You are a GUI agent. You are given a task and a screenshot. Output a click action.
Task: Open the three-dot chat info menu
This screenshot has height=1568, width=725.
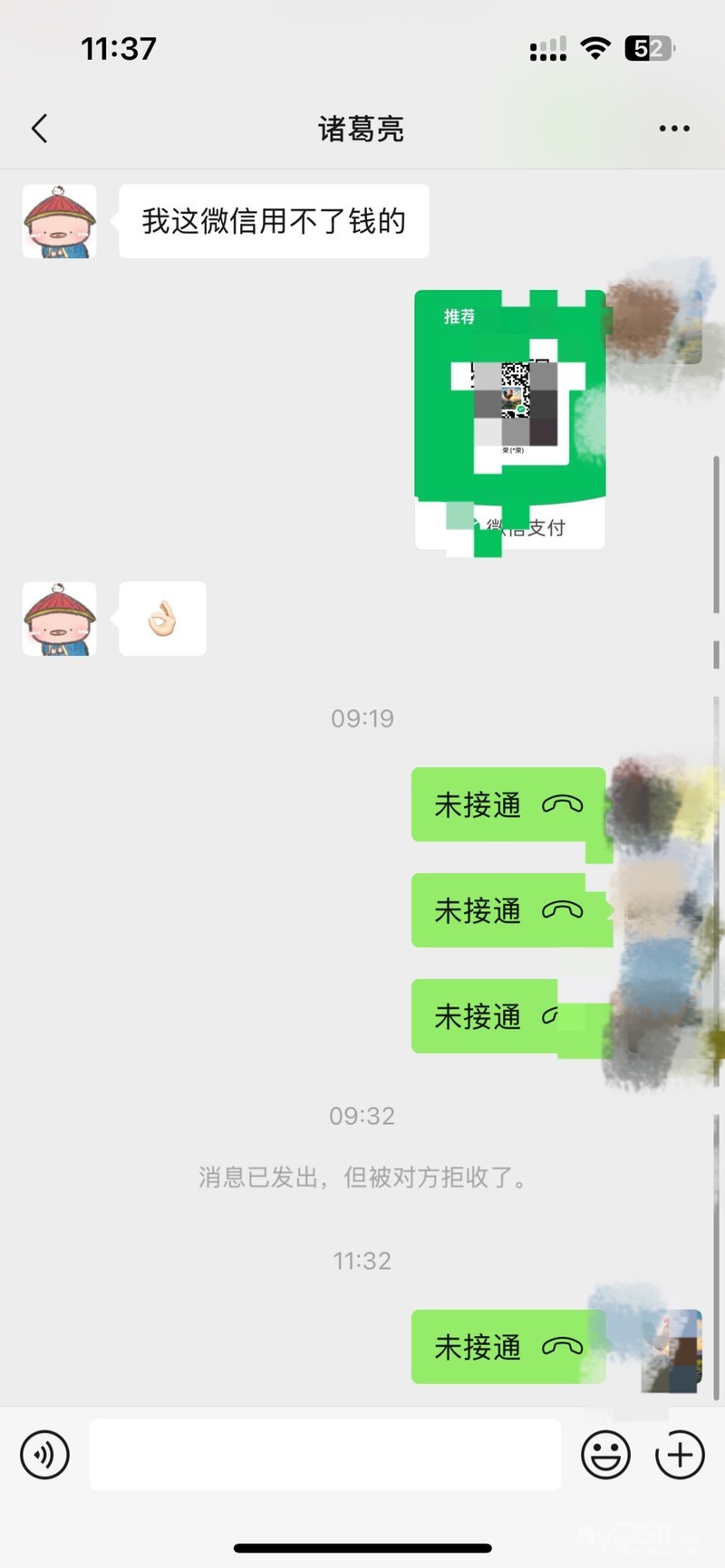(674, 129)
